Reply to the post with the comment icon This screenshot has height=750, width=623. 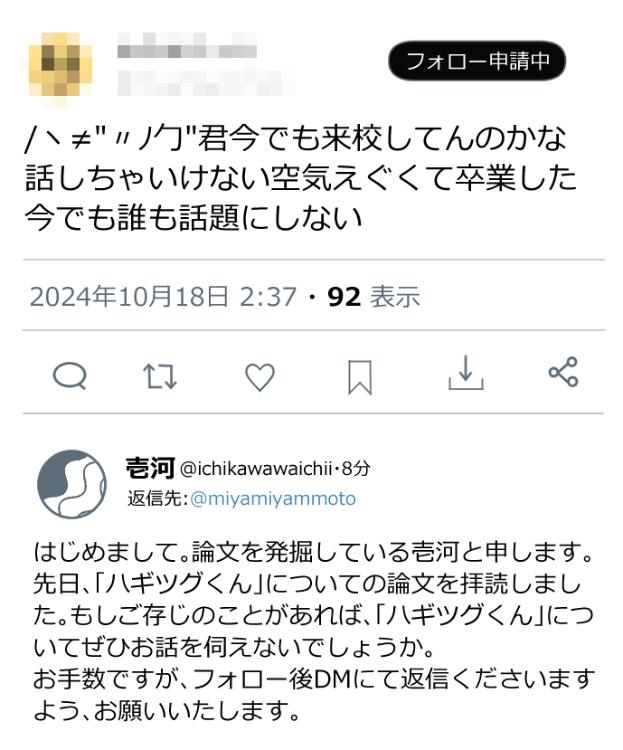coord(69,375)
